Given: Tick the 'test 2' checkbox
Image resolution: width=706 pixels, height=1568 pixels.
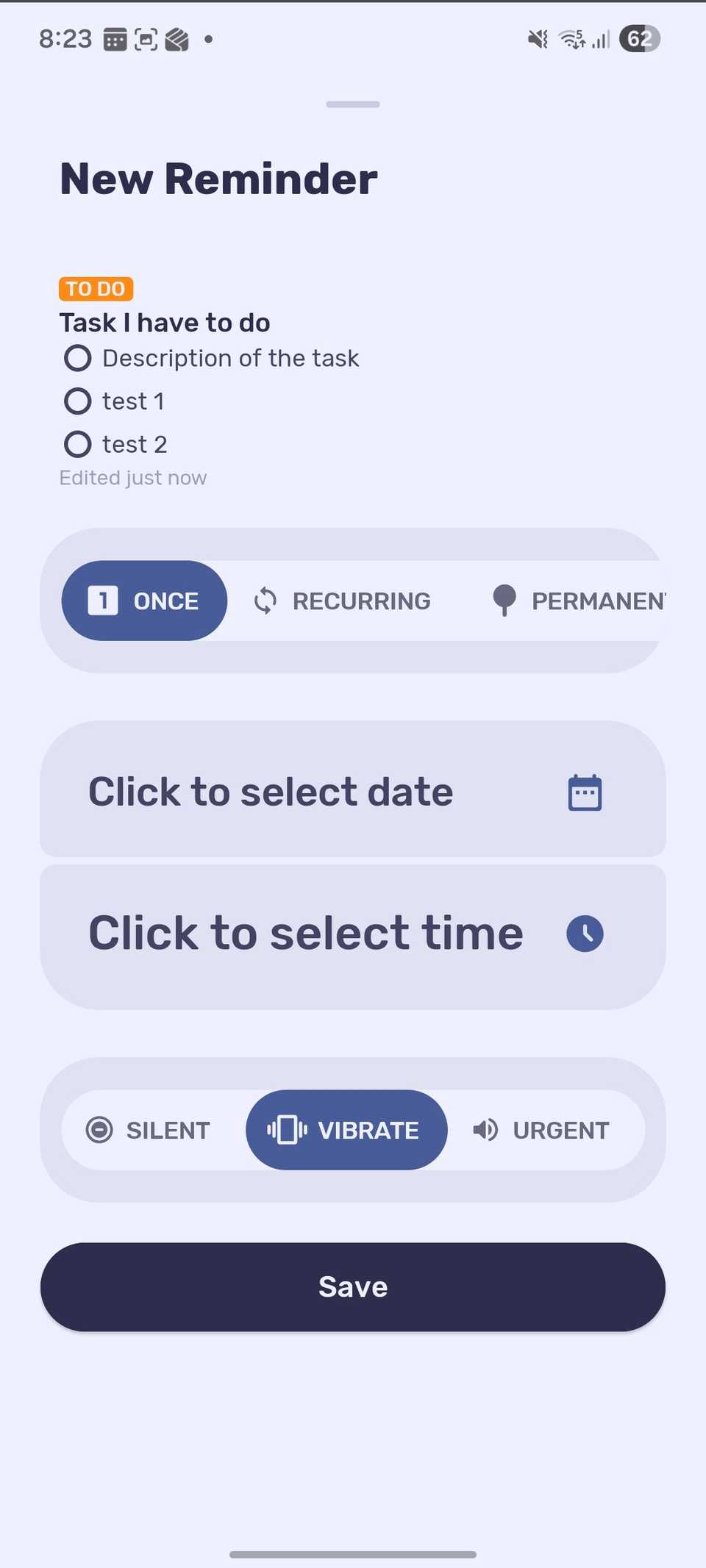Looking at the screenshot, I should tap(78, 444).
